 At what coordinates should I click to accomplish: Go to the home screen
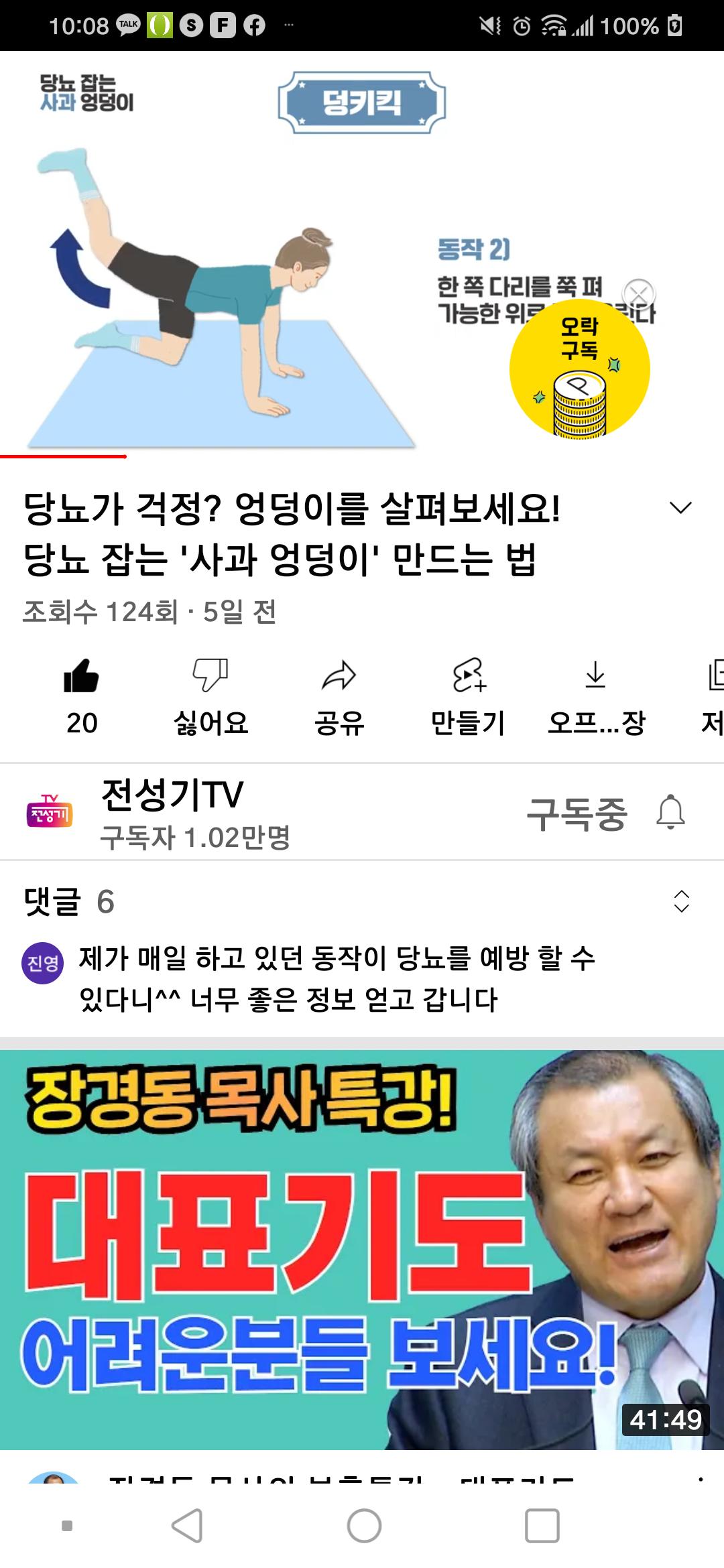point(364,1526)
